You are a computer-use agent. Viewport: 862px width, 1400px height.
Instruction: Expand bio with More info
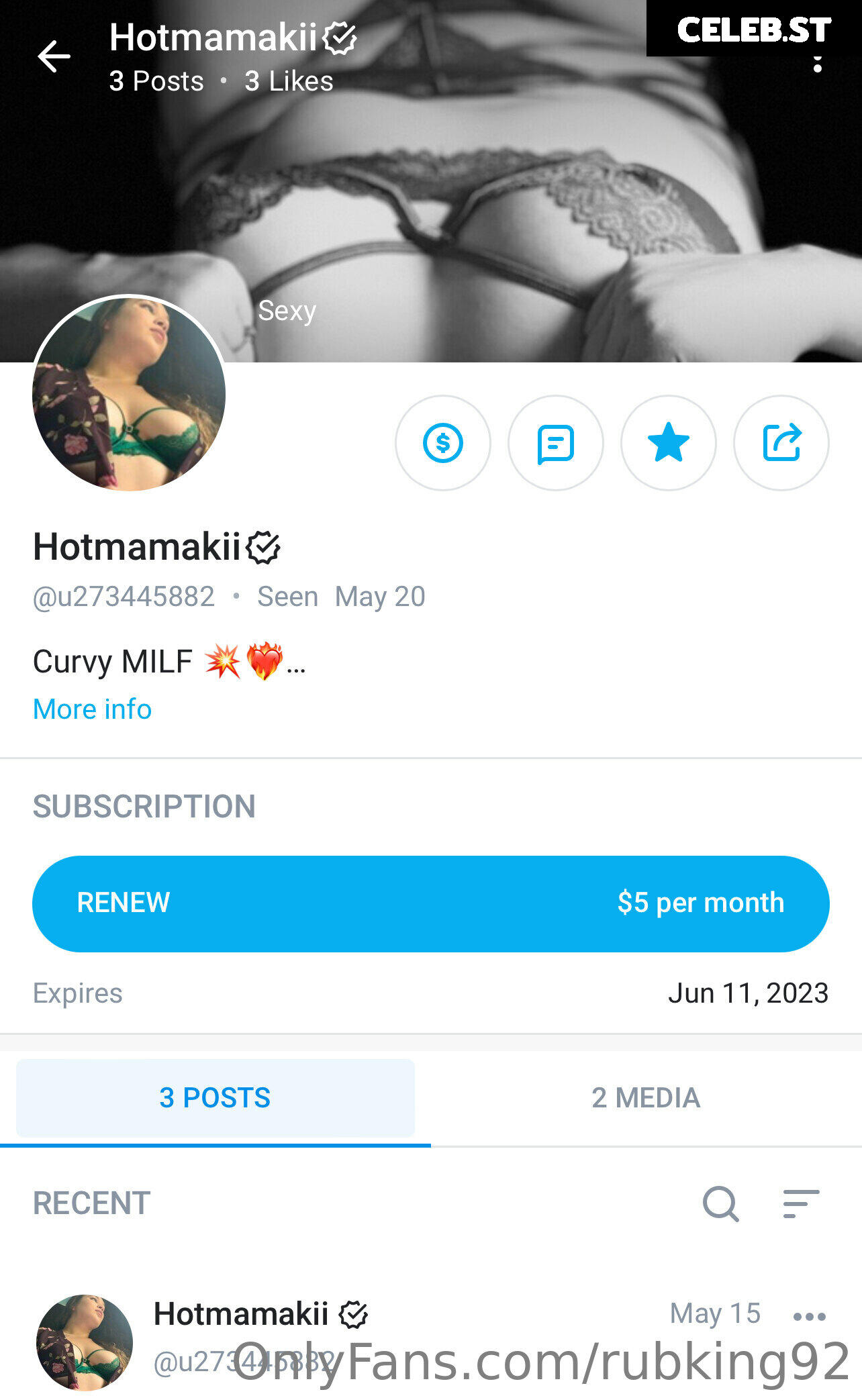93,709
